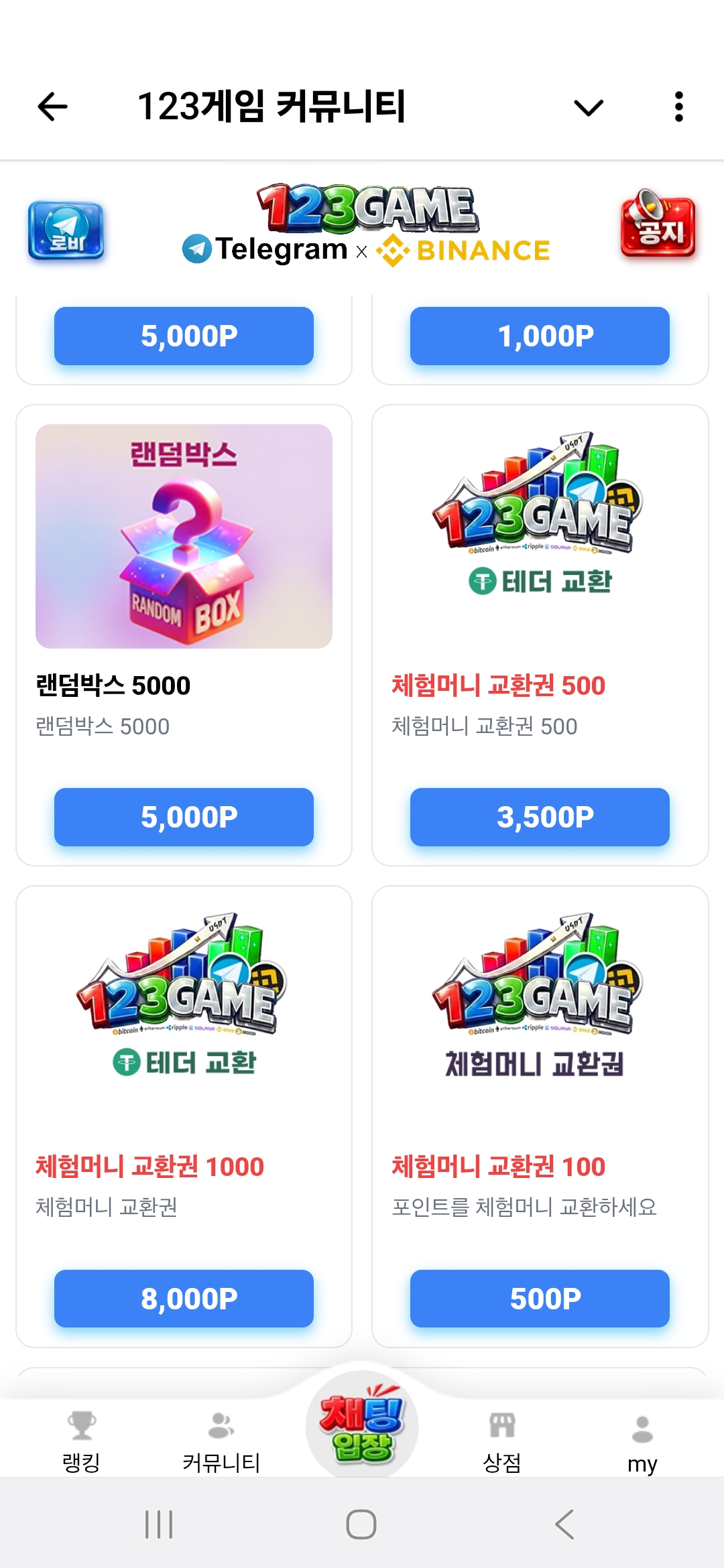
Task: Purchase 체험머니 교환권 100 for 500P
Action: (x=540, y=1299)
